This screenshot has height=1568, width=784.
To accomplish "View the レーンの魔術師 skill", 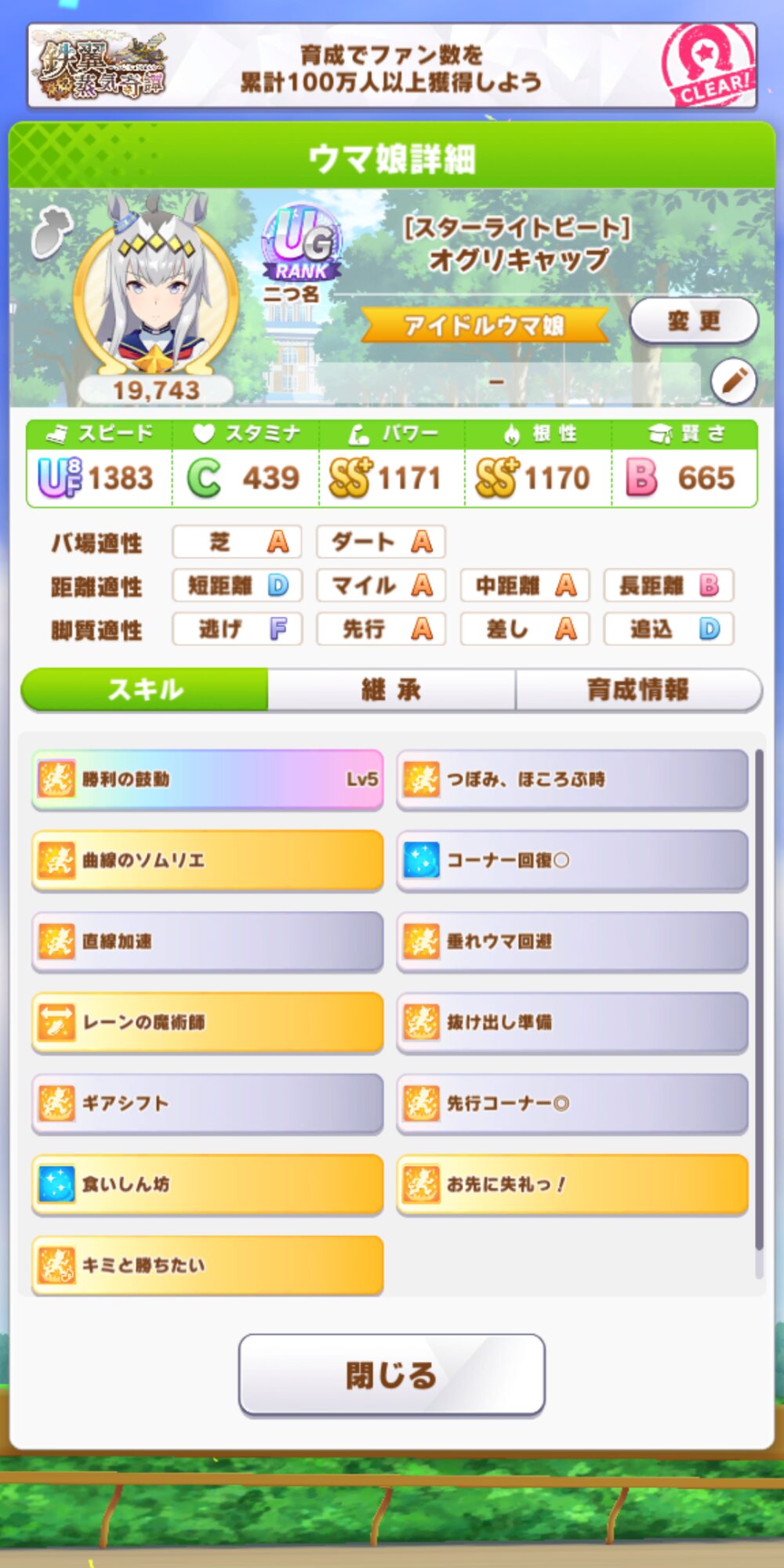I will coord(208,1022).
